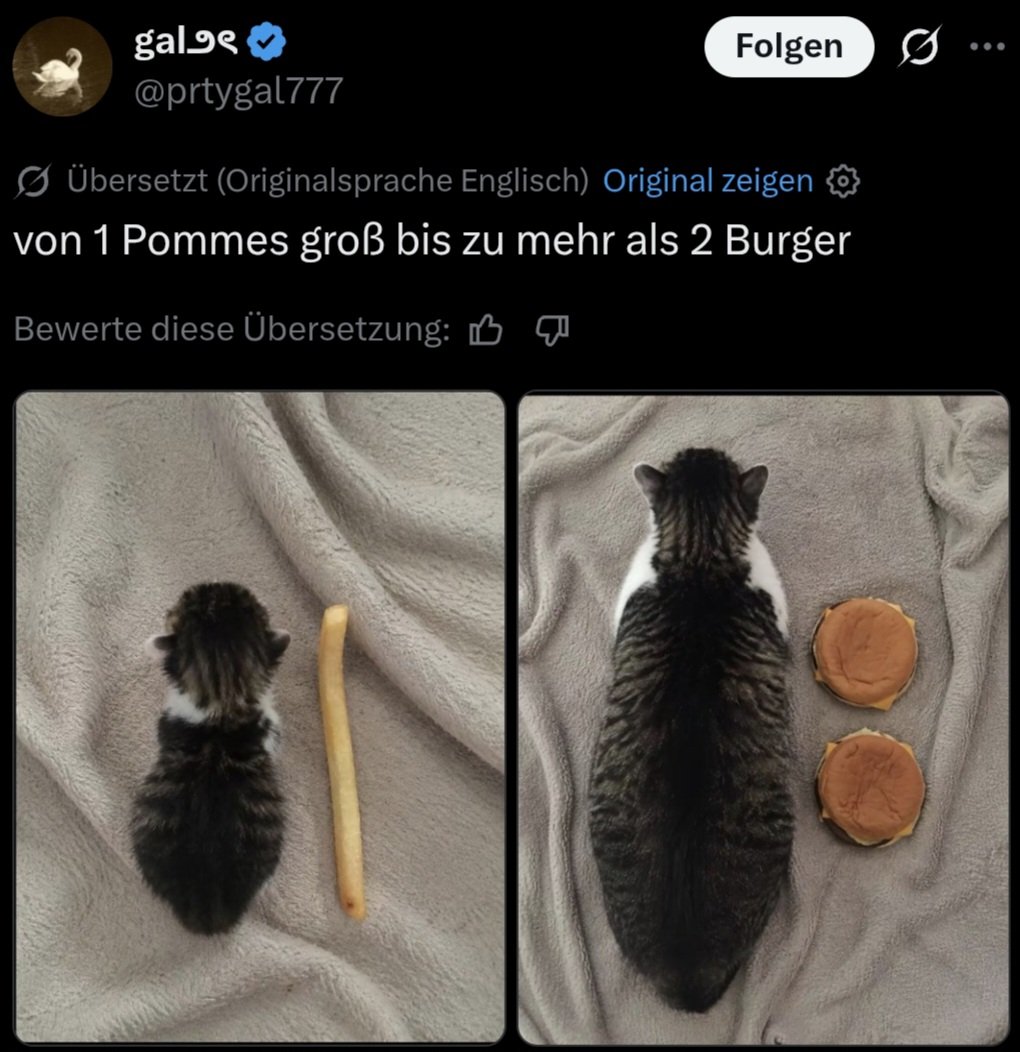Screen dimensions: 1020x1052
Task: Open the cat with two burgers photo
Action: (764, 718)
